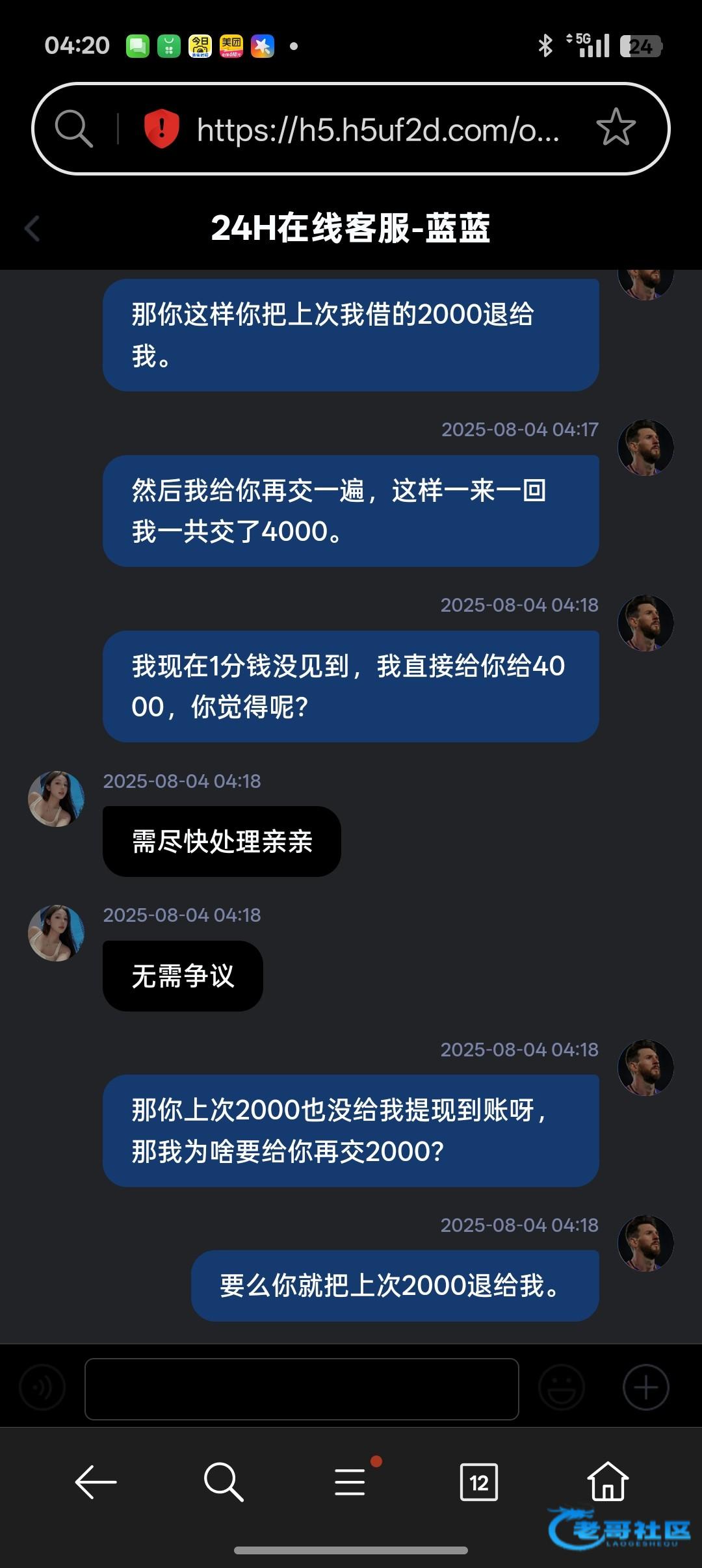Open the emoji picker
This screenshot has height=1568, width=702.
point(562,1388)
